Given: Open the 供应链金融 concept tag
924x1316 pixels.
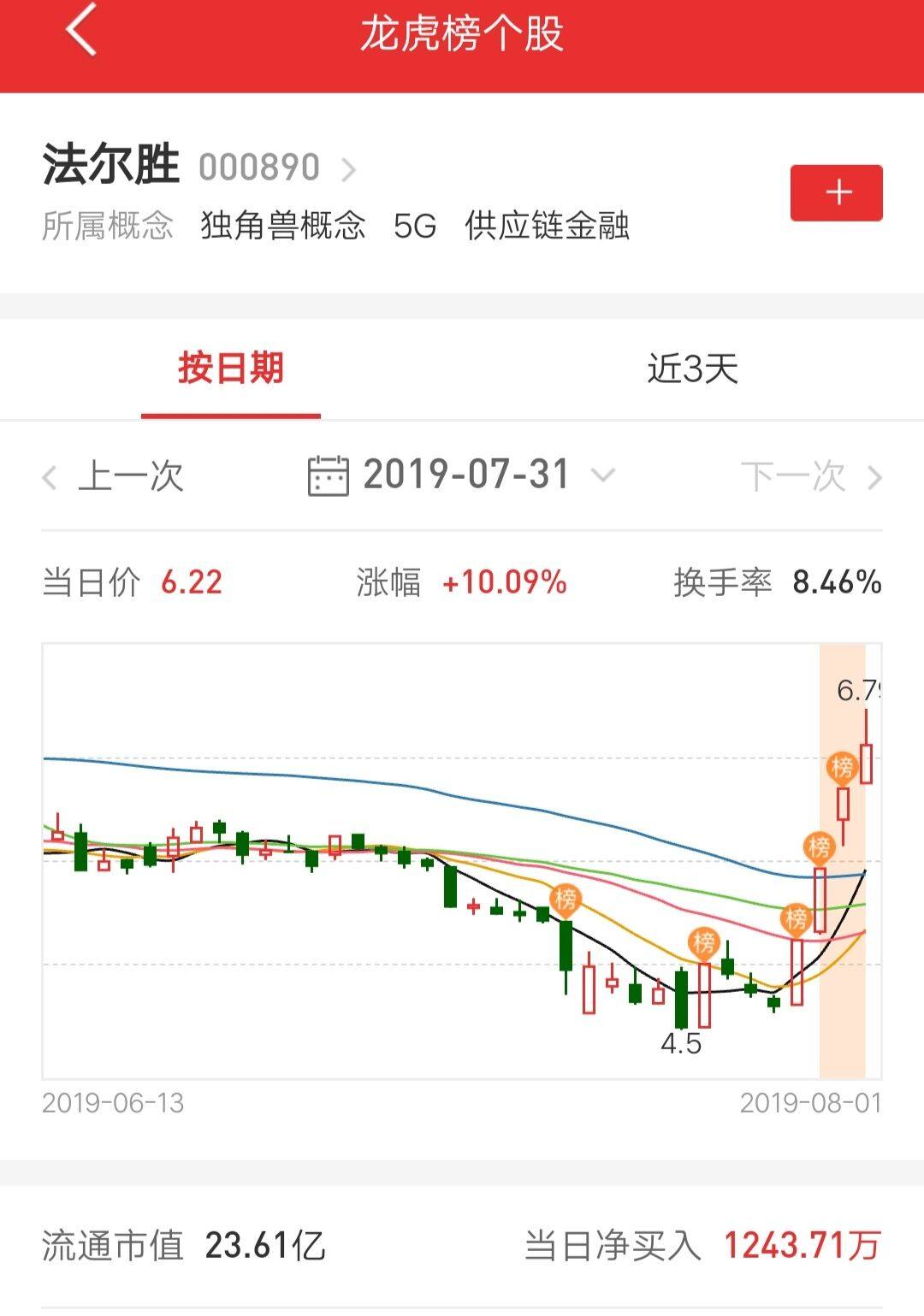Looking at the screenshot, I should pyautogui.click(x=548, y=224).
